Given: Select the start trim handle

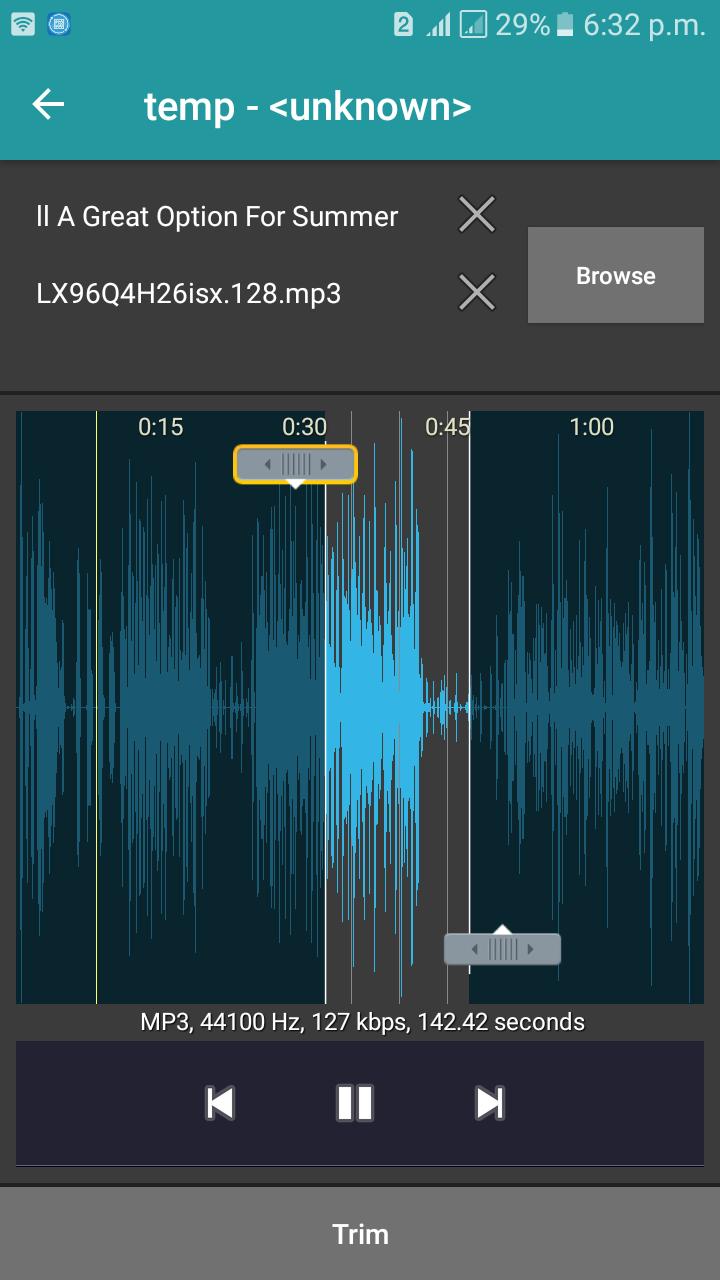Looking at the screenshot, I should tap(295, 465).
